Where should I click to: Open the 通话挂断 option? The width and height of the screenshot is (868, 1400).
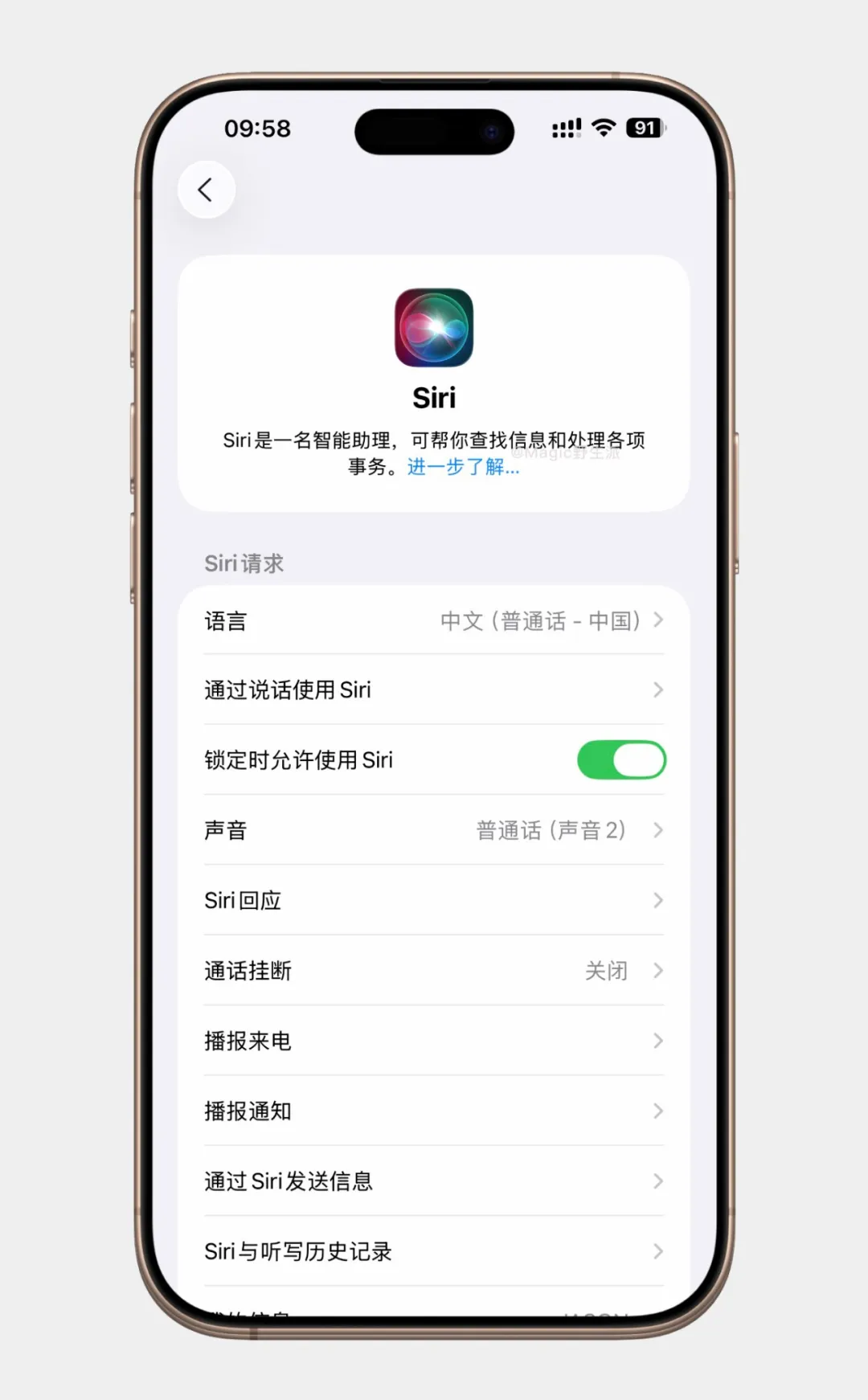[x=434, y=971]
